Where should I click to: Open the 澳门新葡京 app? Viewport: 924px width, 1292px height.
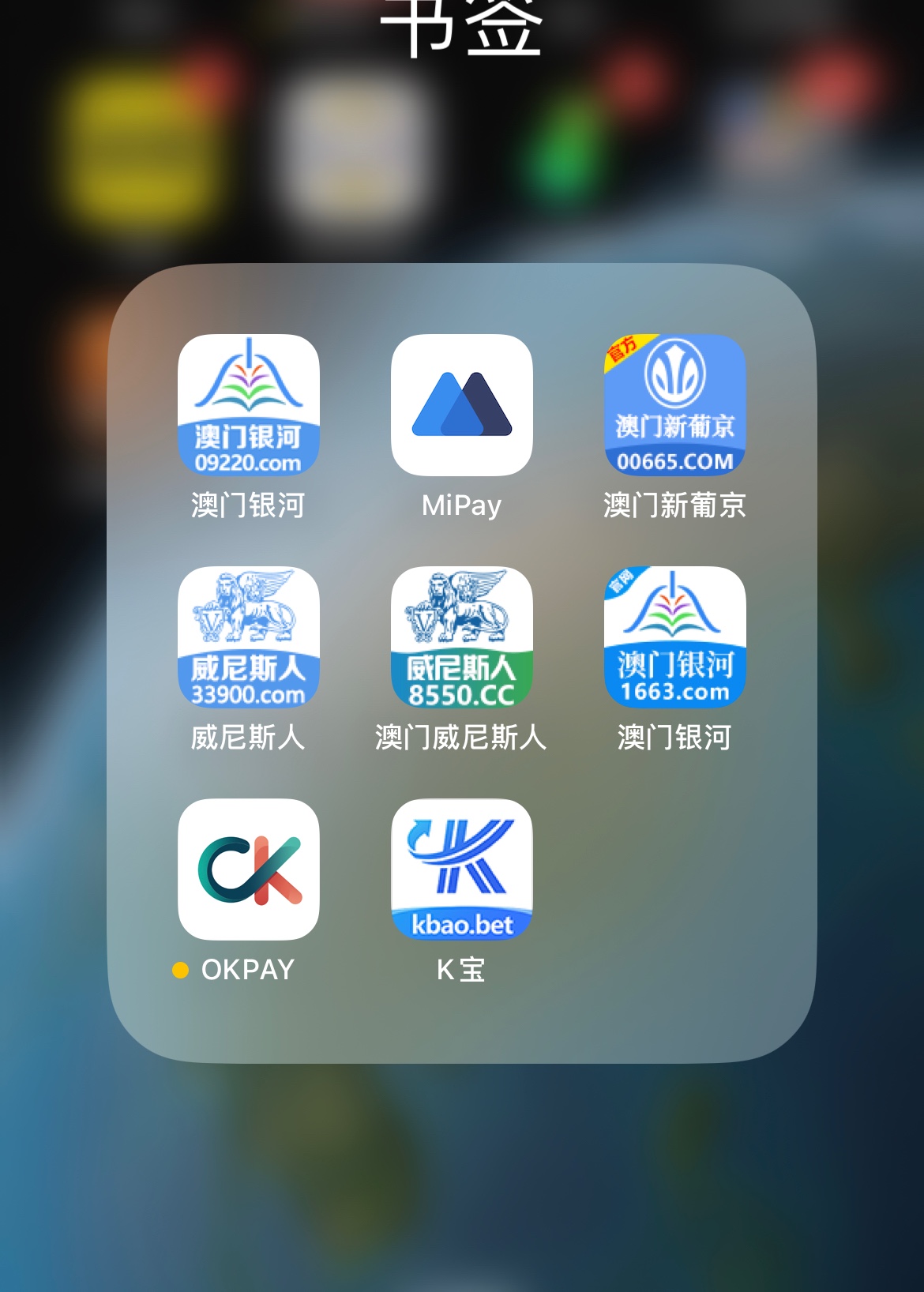coord(674,404)
